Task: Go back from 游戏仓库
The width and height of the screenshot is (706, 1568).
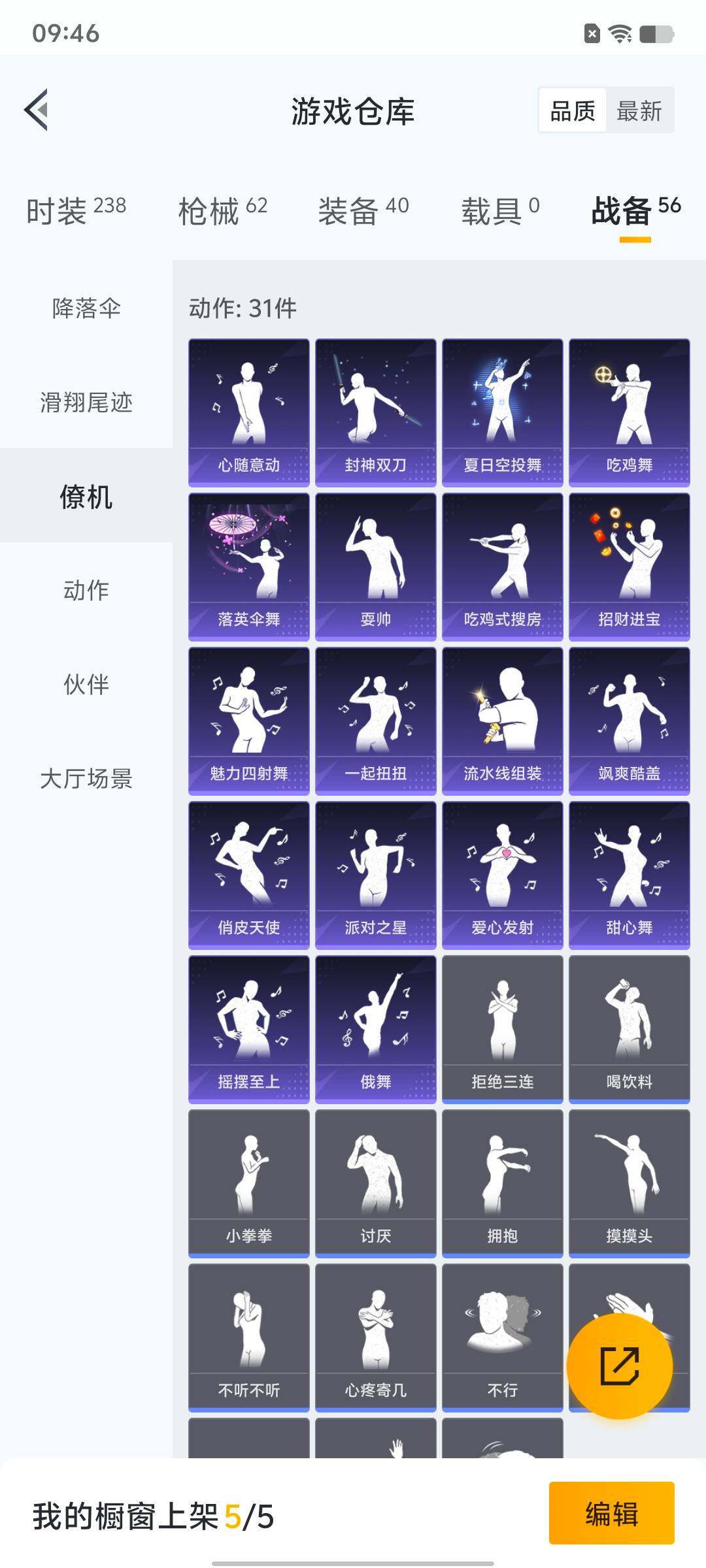Action: point(37,110)
